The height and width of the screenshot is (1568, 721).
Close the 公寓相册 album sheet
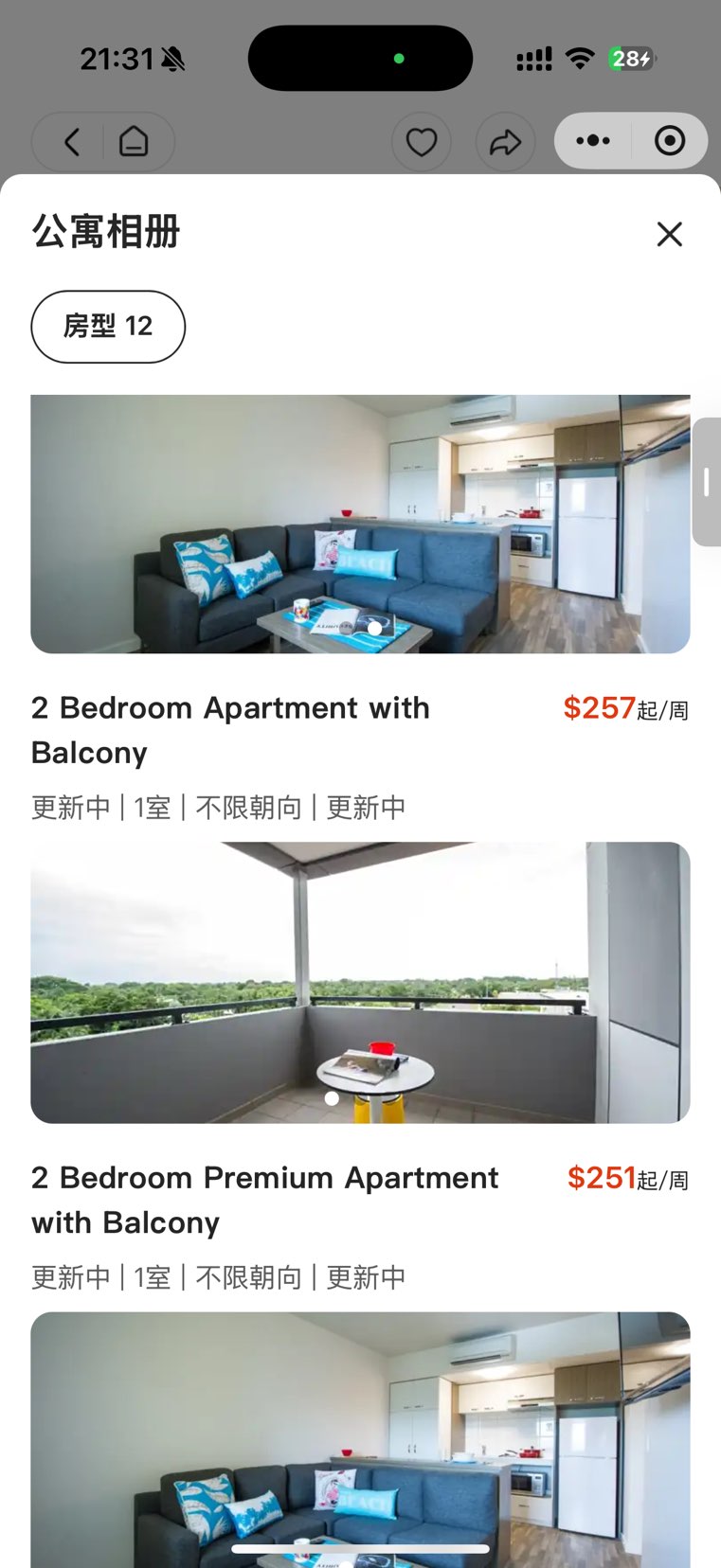click(669, 234)
